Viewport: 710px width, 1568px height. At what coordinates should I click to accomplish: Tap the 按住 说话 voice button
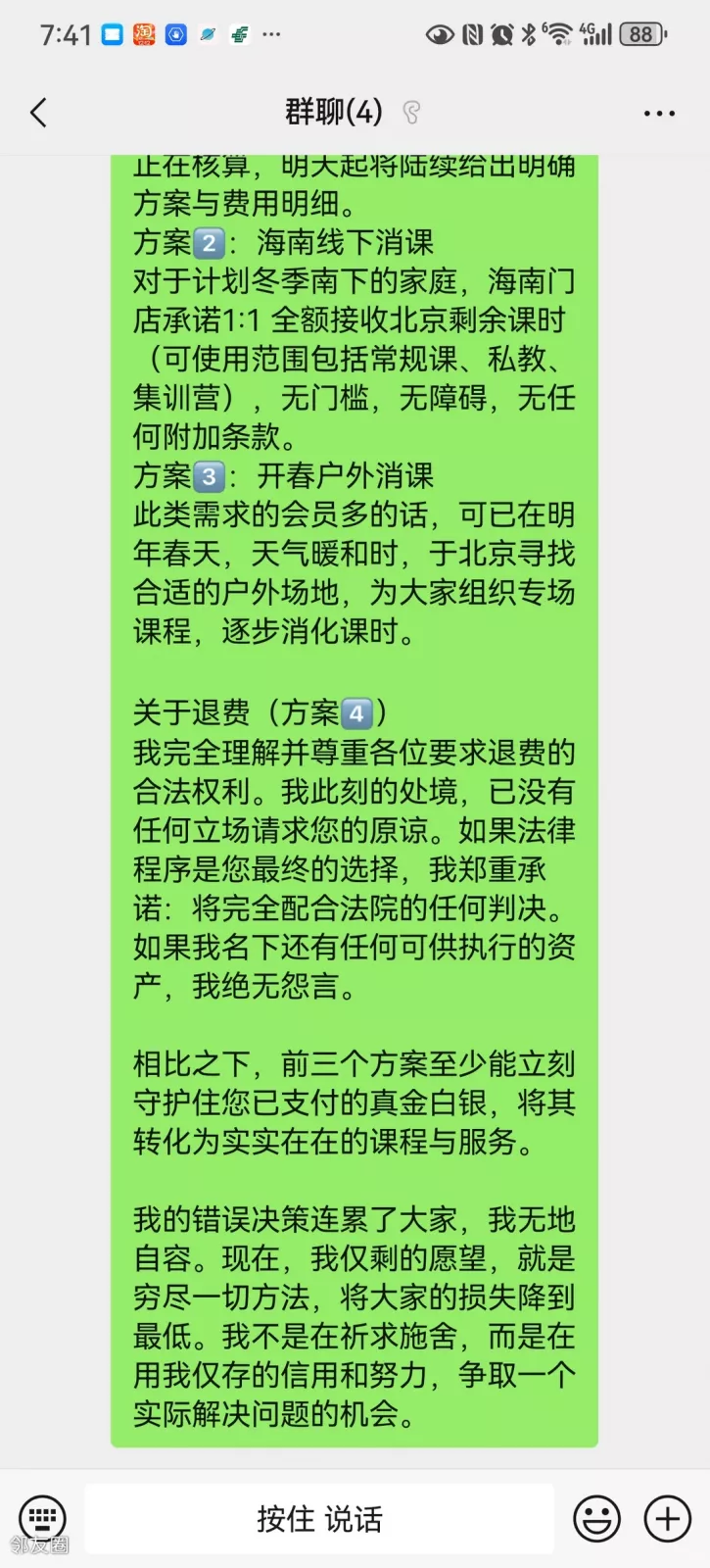click(x=319, y=1519)
